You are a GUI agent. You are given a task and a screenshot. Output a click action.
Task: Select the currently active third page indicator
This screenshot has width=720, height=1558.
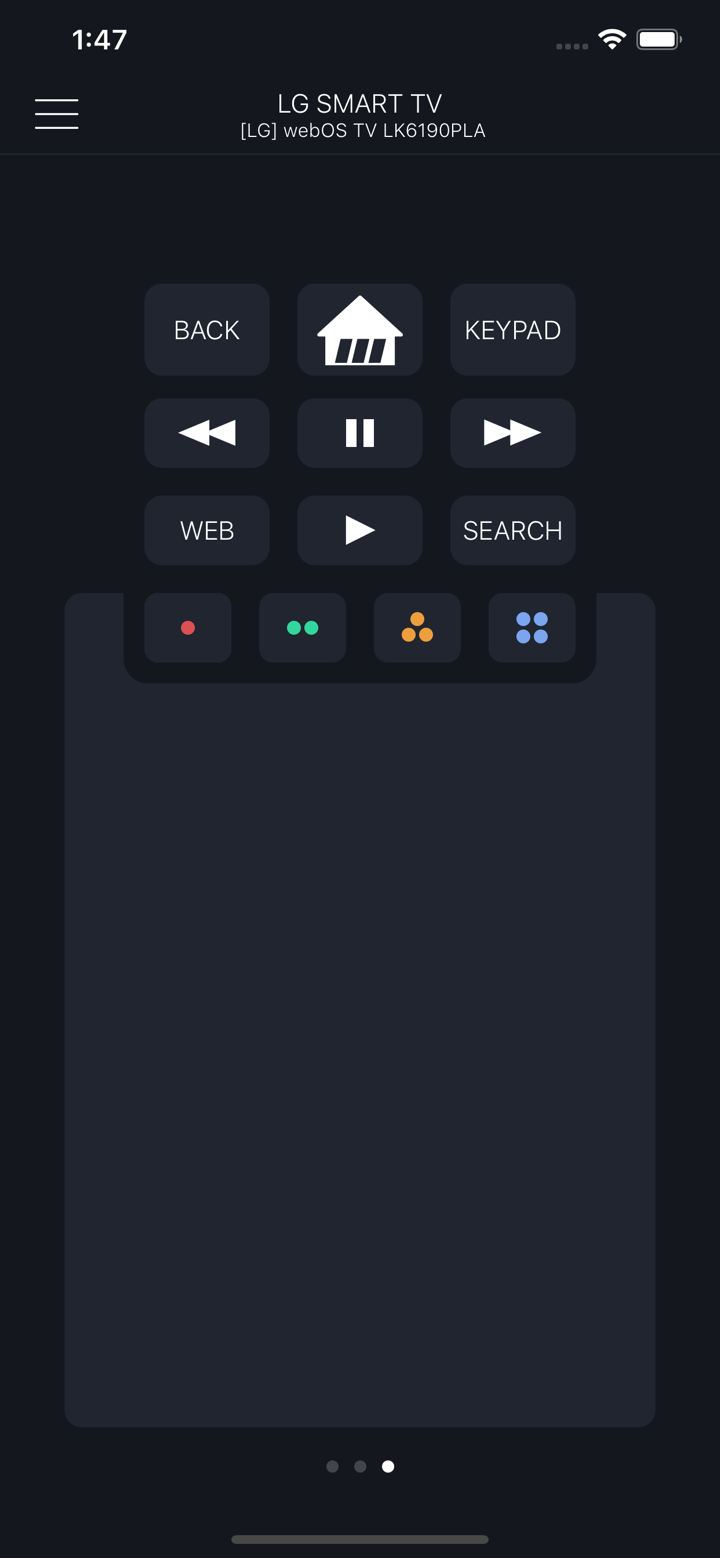coord(388,1466)
